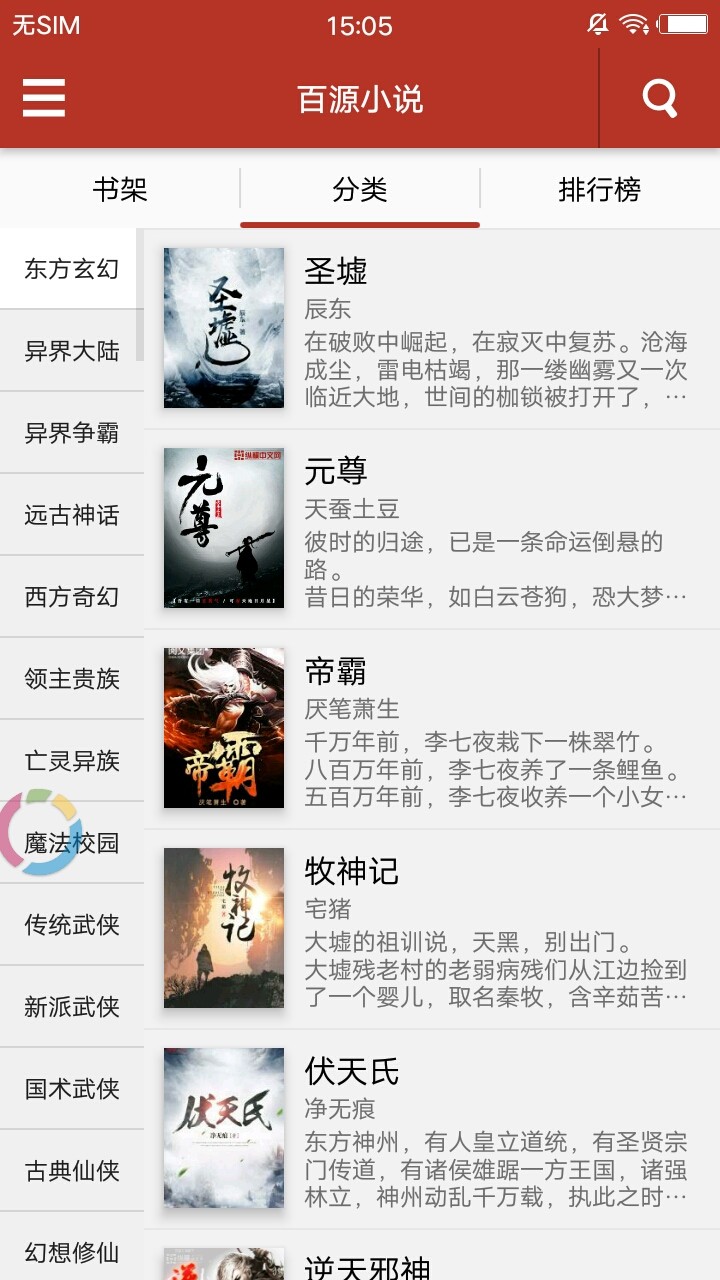The width and height of the screenshot is (720, 1280).
Task: Open the novel 元尊 by 天蚕土豆
Action: [430, 529]
